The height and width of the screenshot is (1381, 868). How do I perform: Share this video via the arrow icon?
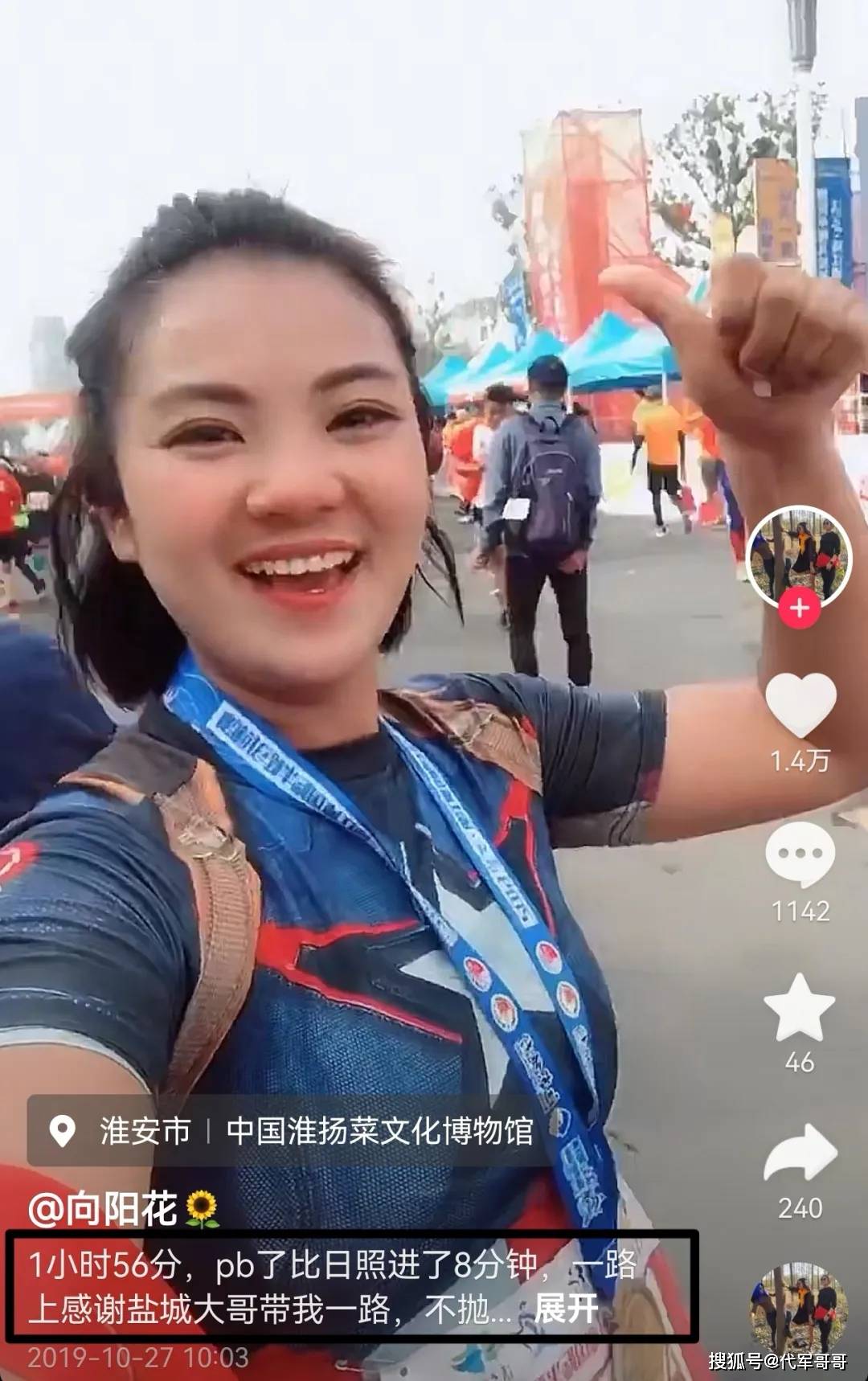[800, 1154]
